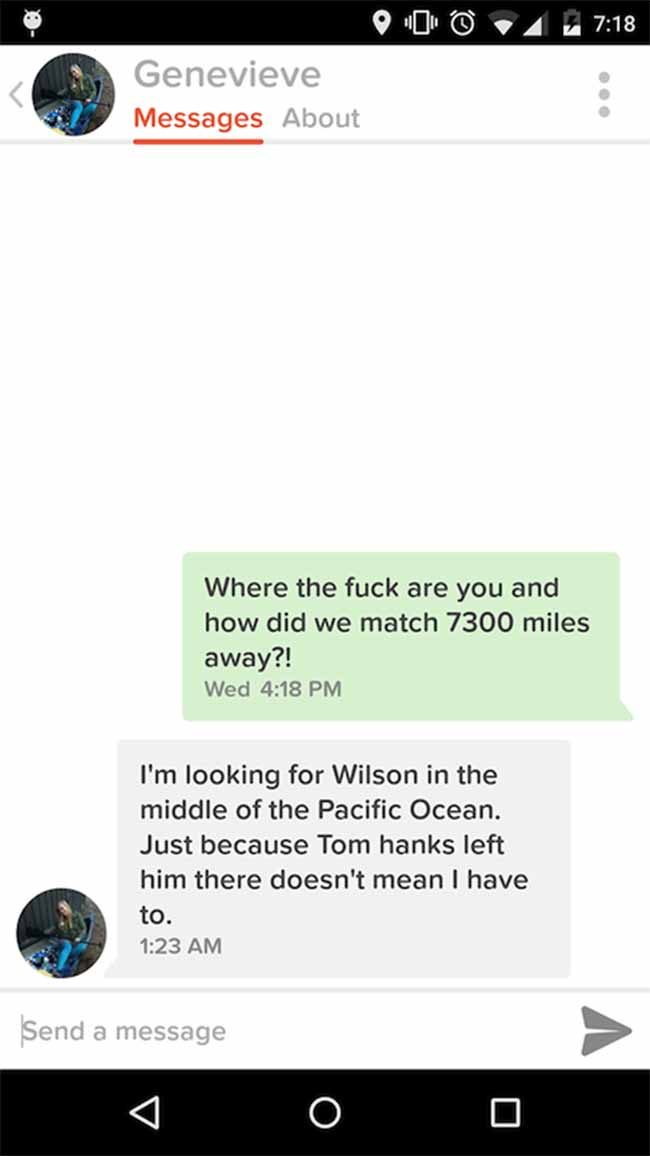The image size is (650, 1156).
Task: Switch to the About tab
Action: coord(321,118)
